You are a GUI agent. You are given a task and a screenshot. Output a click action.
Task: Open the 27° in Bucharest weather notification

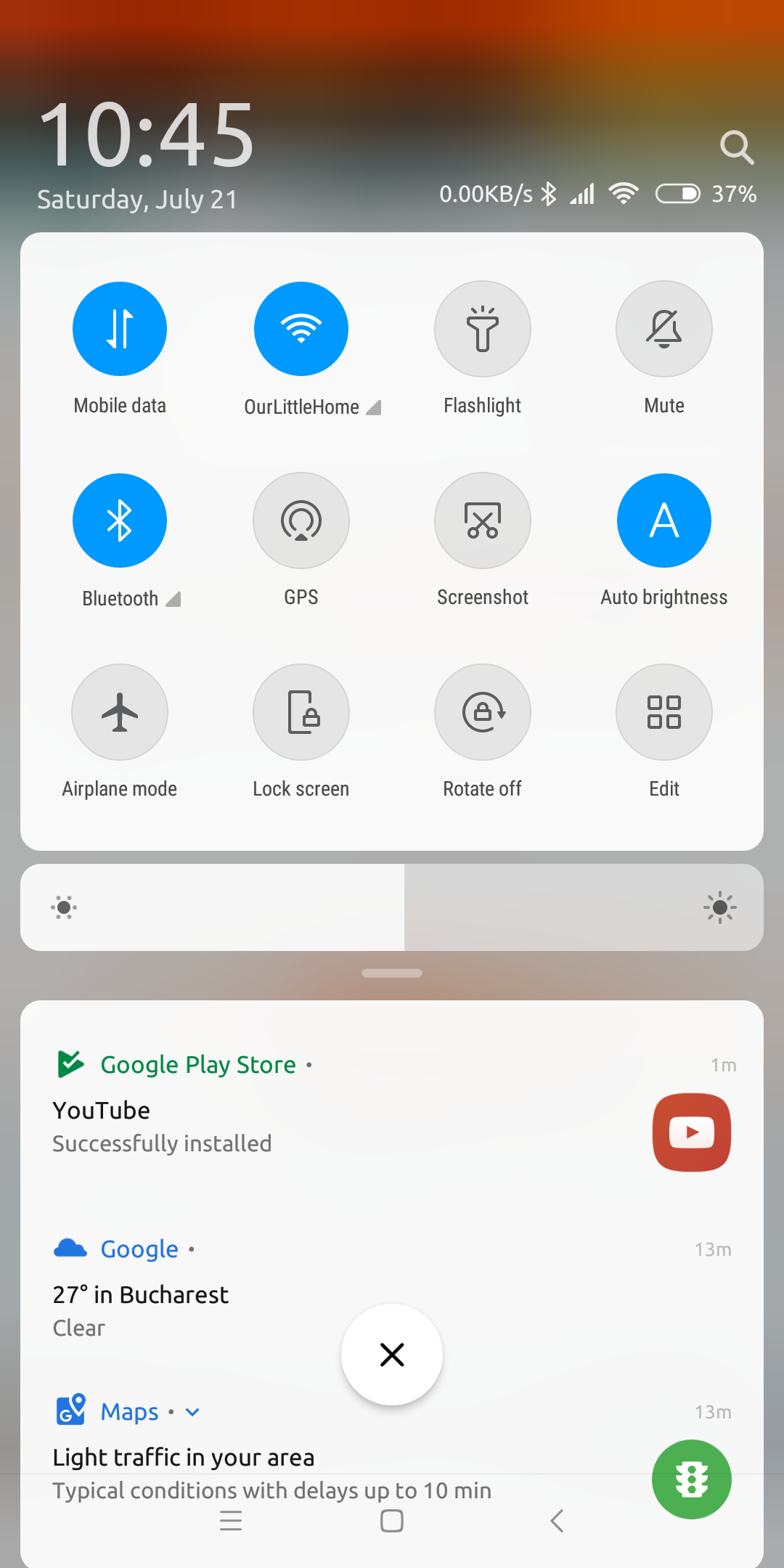point(392,1289)
